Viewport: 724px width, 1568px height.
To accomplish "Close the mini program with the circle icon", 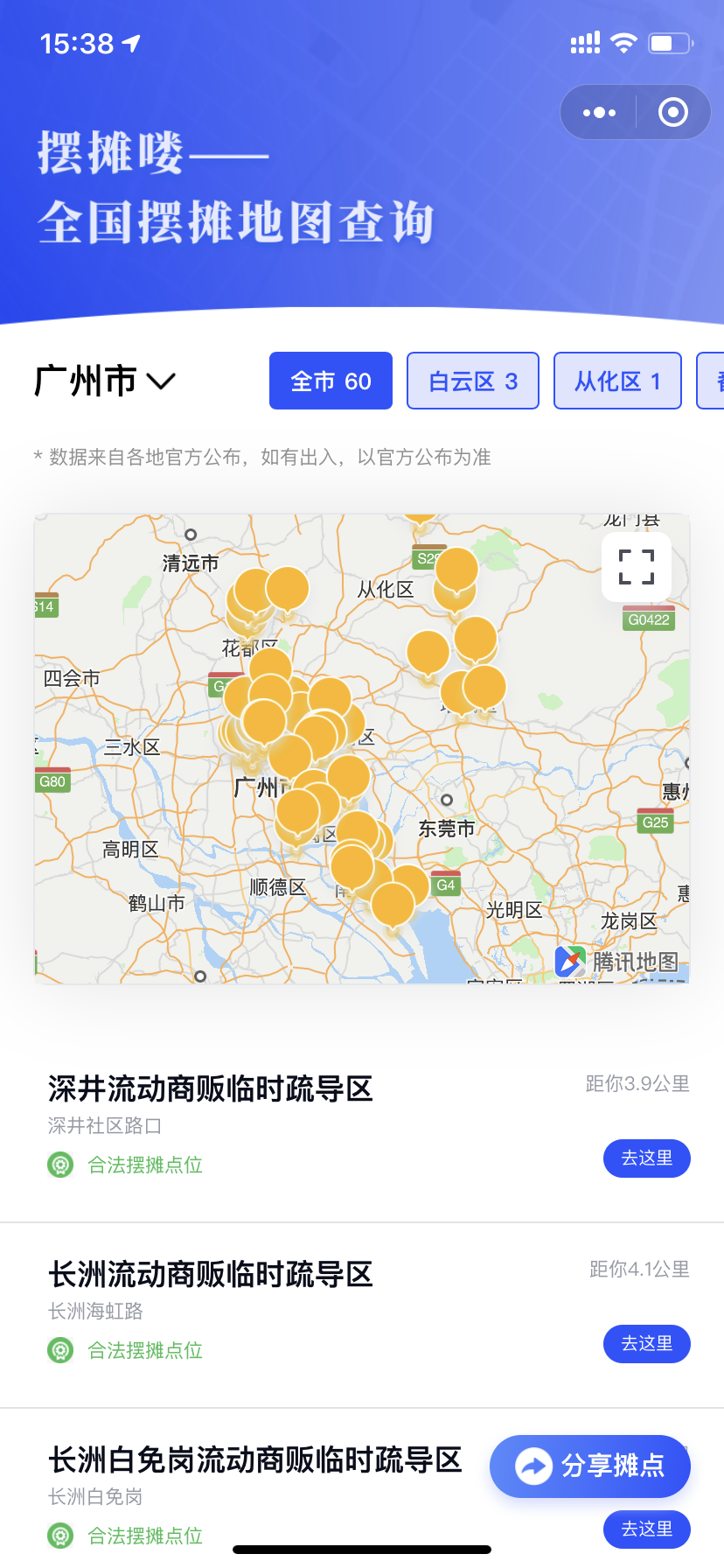I will pos(672,112).
